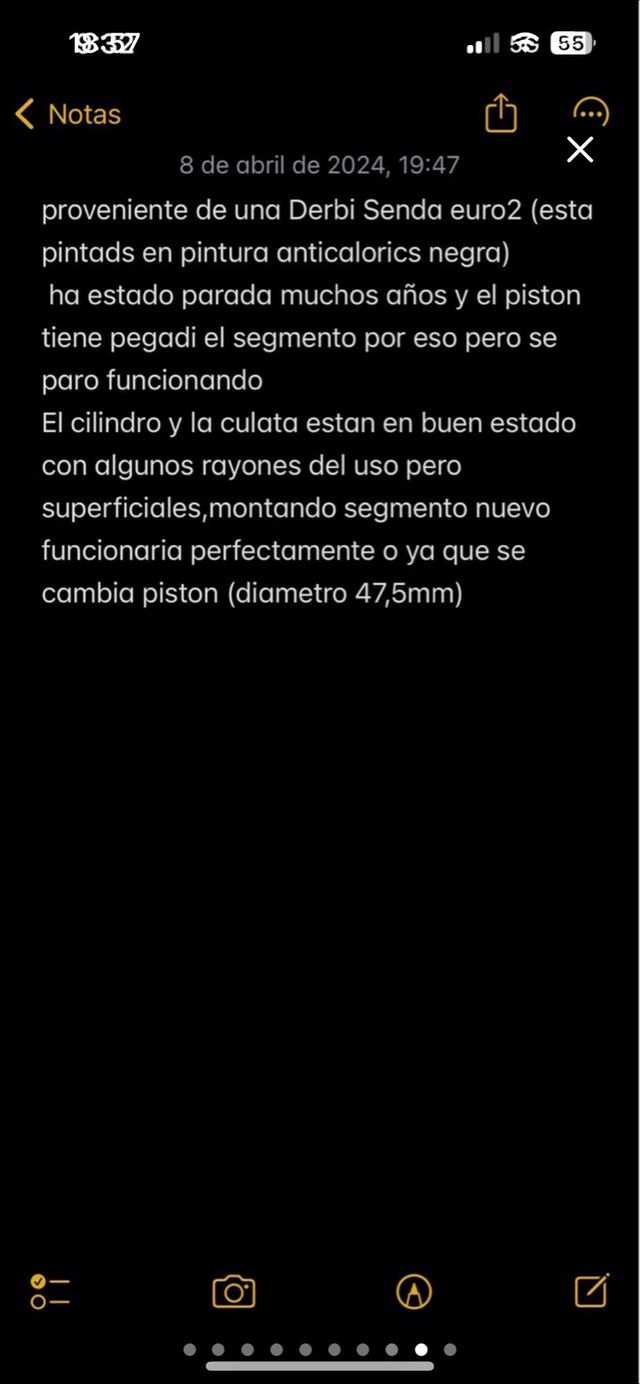Close the full-screen image viewer
This screenshot has width=640, height=1384.
click(x=580, y=150)
